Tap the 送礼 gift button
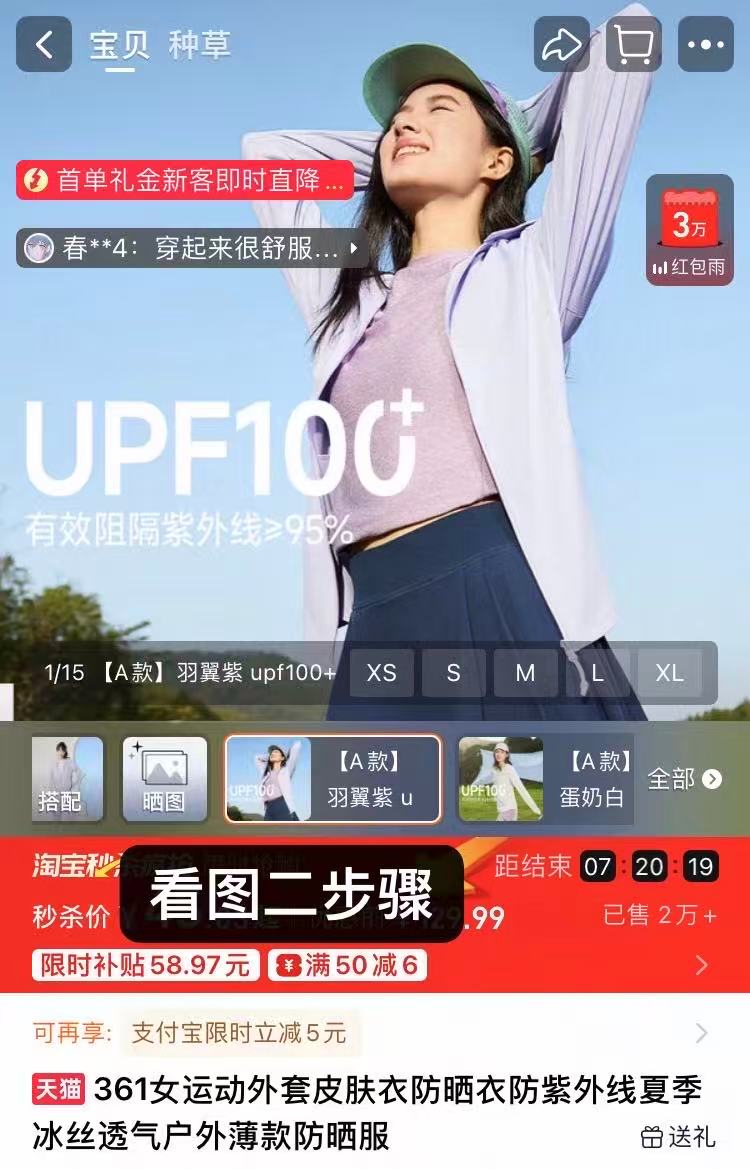 [x=678, y=1136]
